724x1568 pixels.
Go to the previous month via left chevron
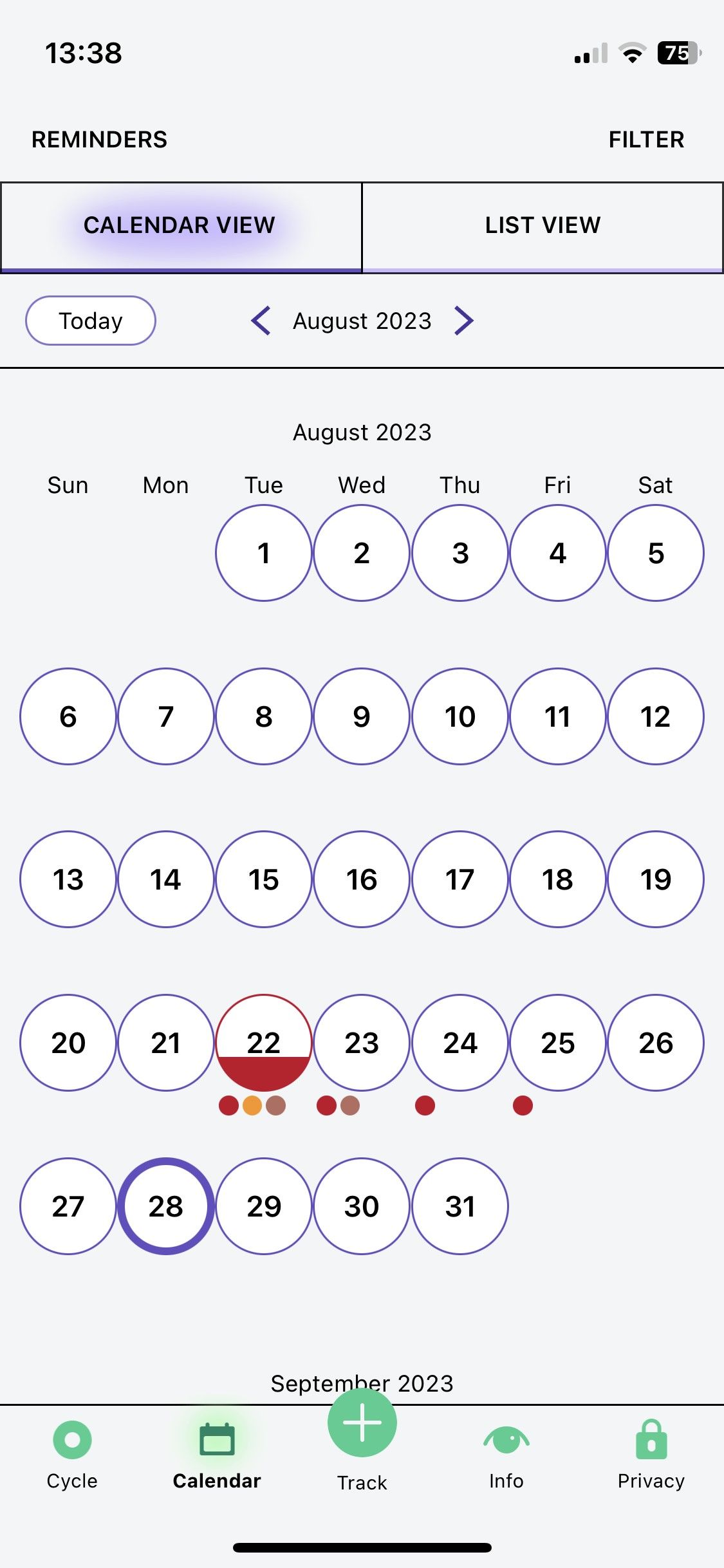tap(261, 321)
